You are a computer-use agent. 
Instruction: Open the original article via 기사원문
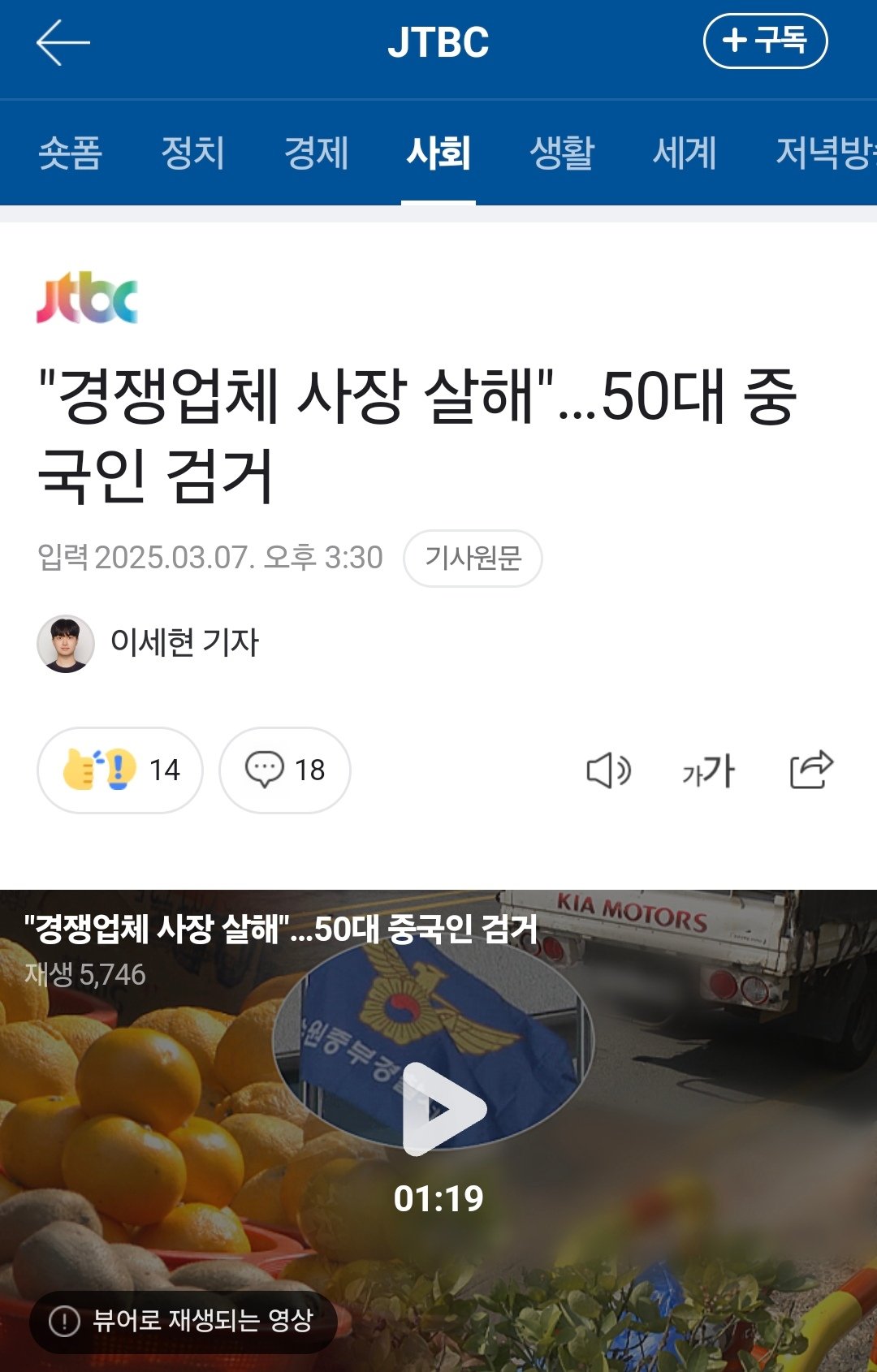tap(473, 558)
